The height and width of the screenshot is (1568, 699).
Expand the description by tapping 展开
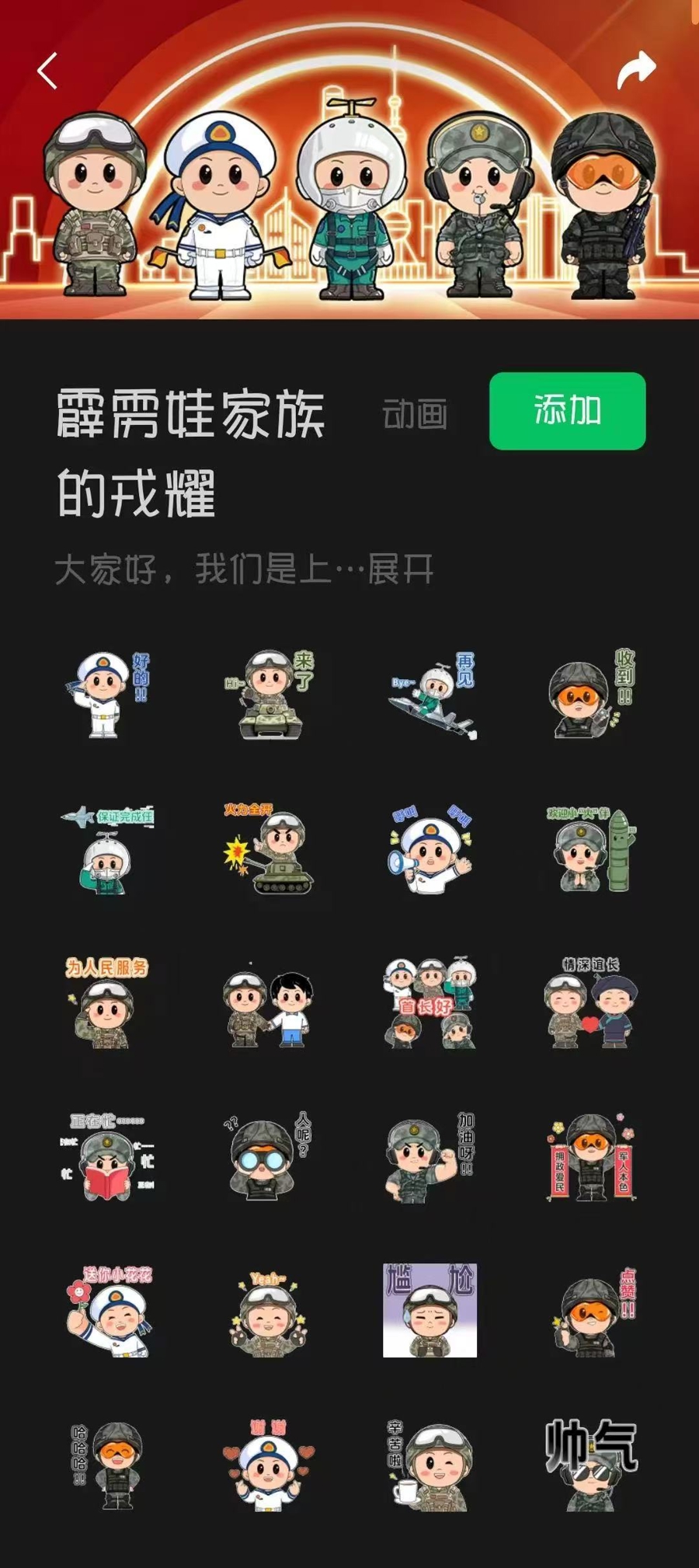pos(400,570)
